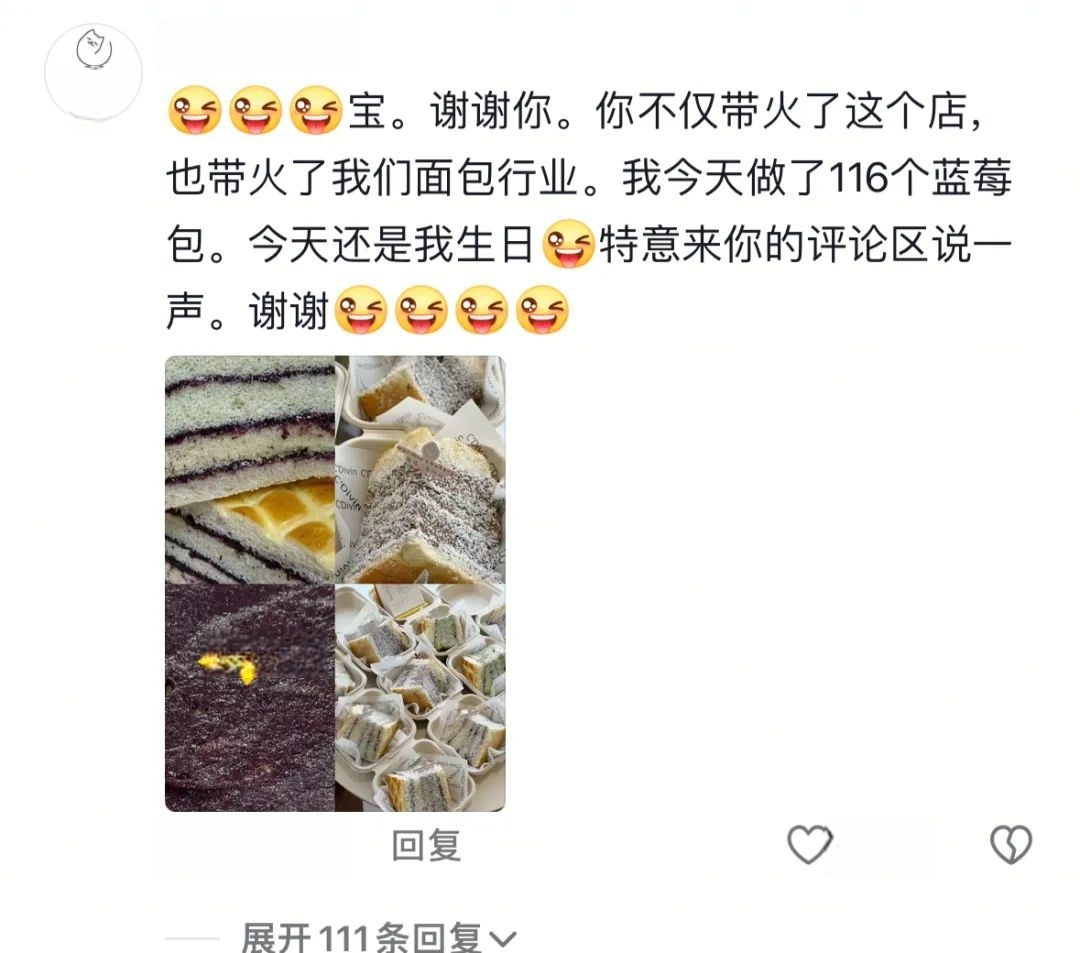The height and width of the screenshot is (953, 1080).
Task: Open the attached blueberry bread photo collage
Action: pyautogui.click(x=335, y=583)
